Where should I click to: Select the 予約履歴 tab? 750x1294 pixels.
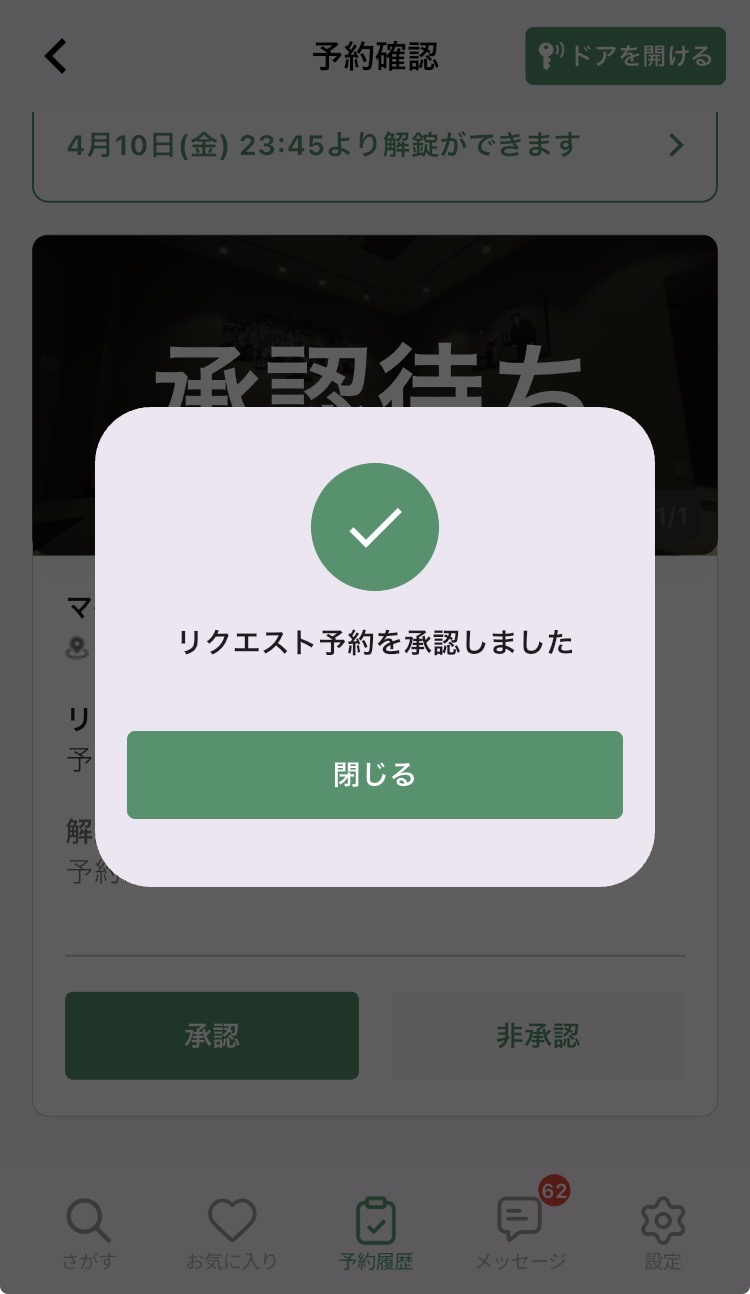pos(375,1234)
